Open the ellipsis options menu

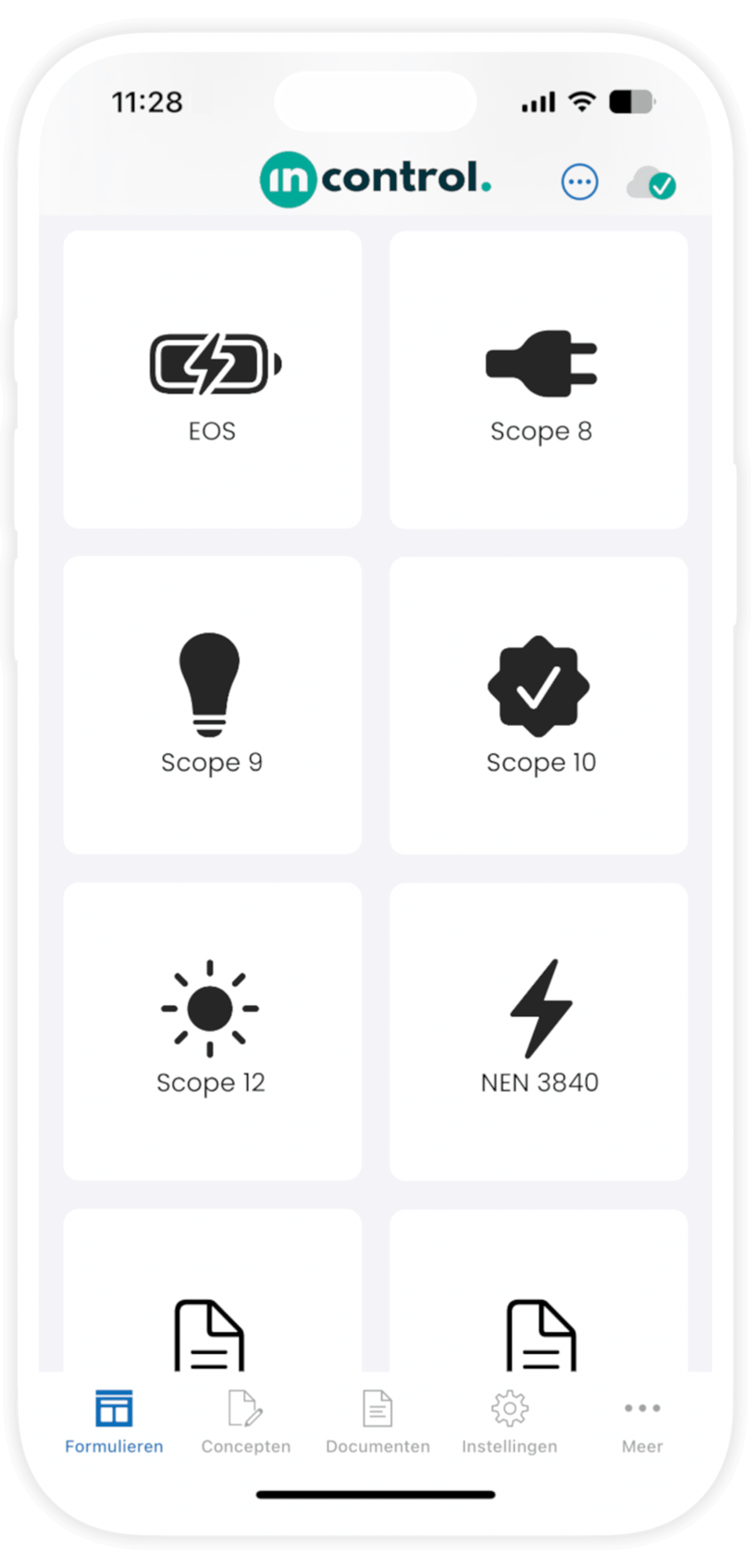pyautogui.click(x=579, y=181)
